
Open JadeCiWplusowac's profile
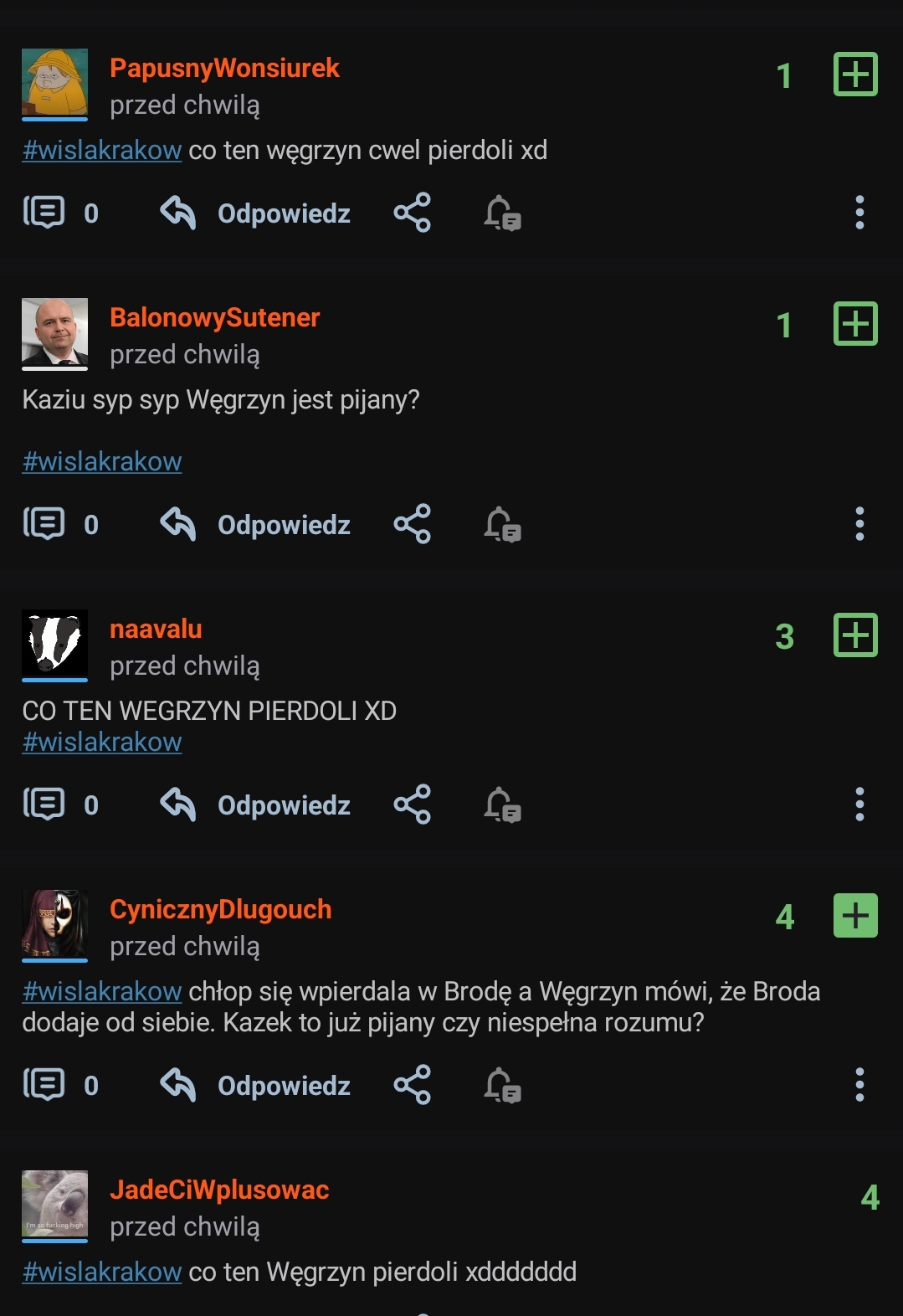(x=219, y=1190)
